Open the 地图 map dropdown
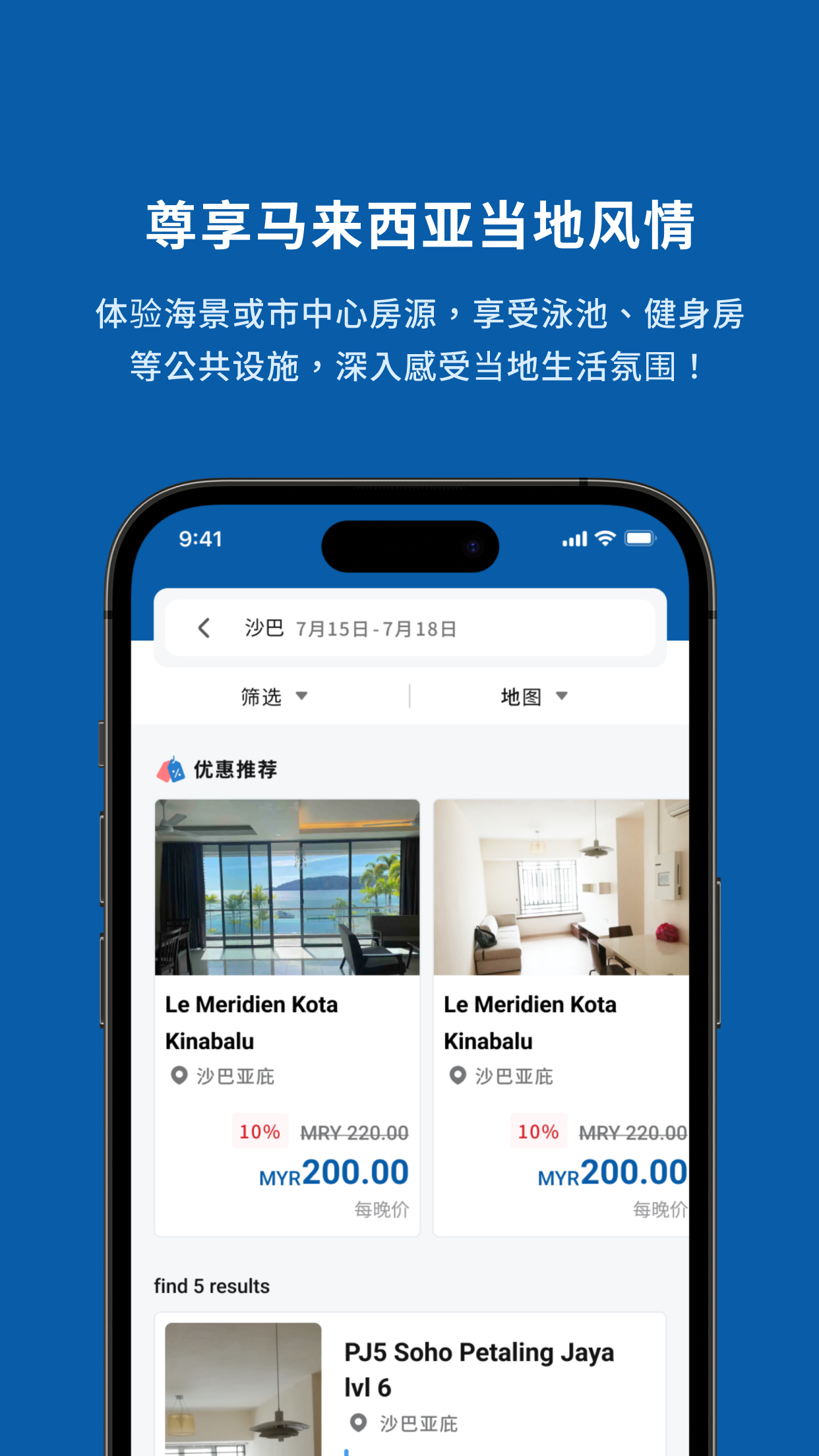 (531, 696)
